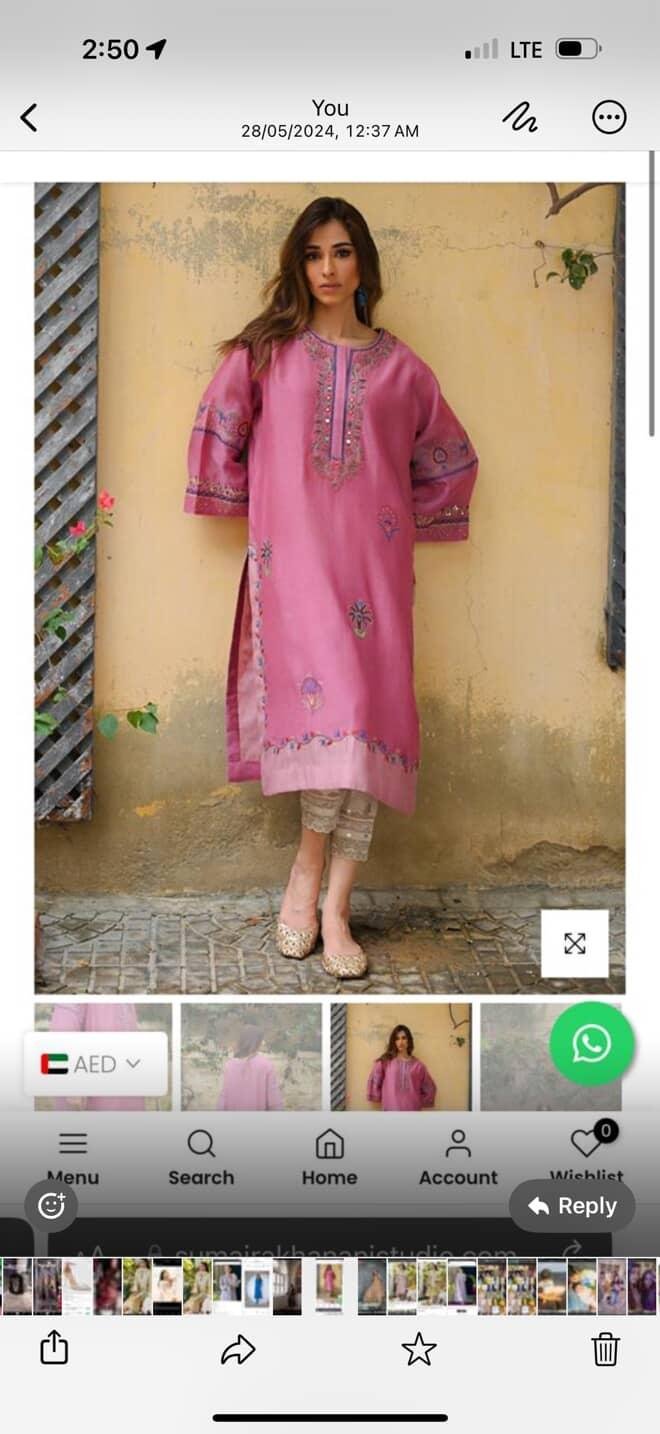The height and width of the screenshot is (1434, 660).
Task: Go back to the chat
Action: pyautogui.click(x=29, y=118)
